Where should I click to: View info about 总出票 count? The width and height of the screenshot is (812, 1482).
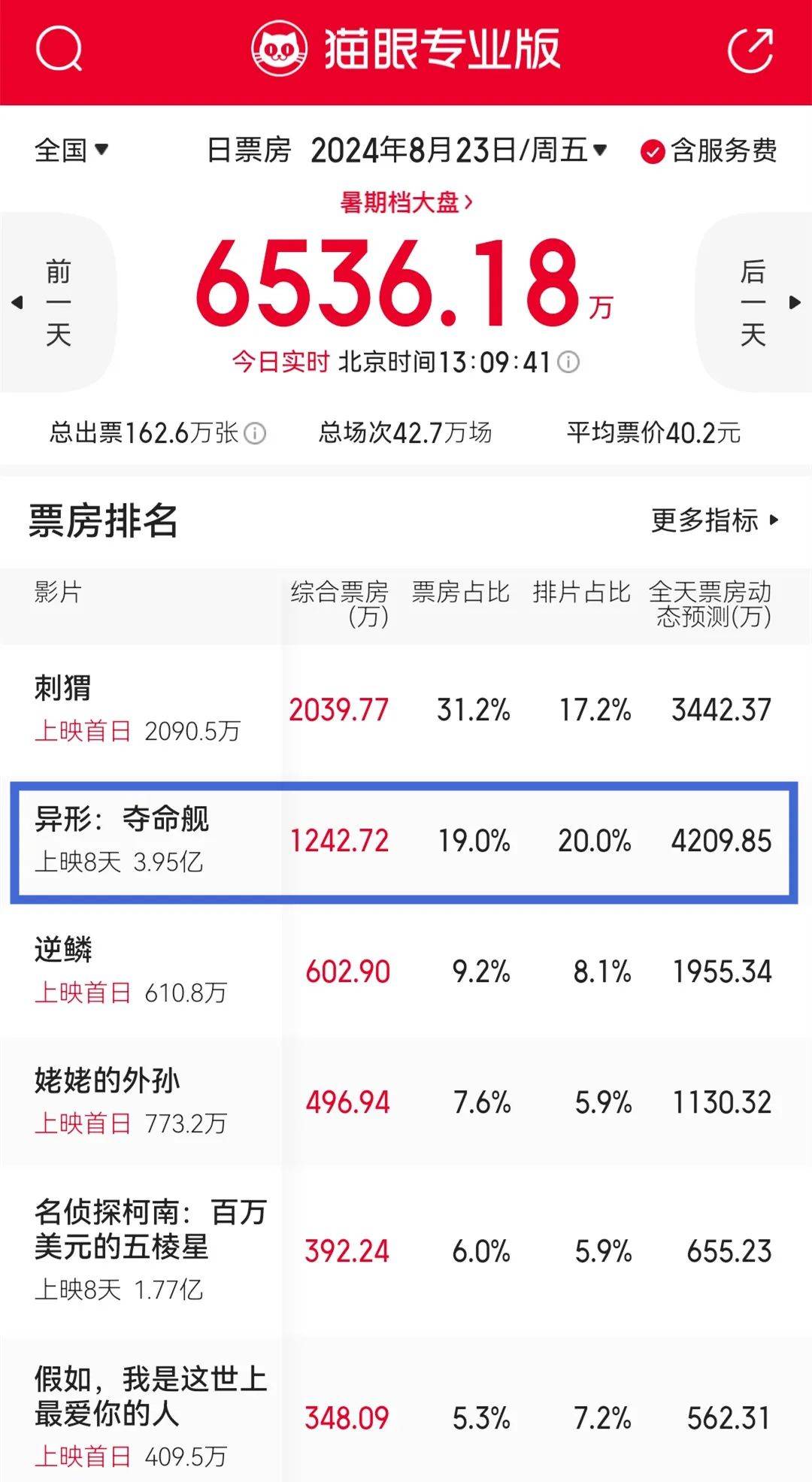[x=256, y=433]
